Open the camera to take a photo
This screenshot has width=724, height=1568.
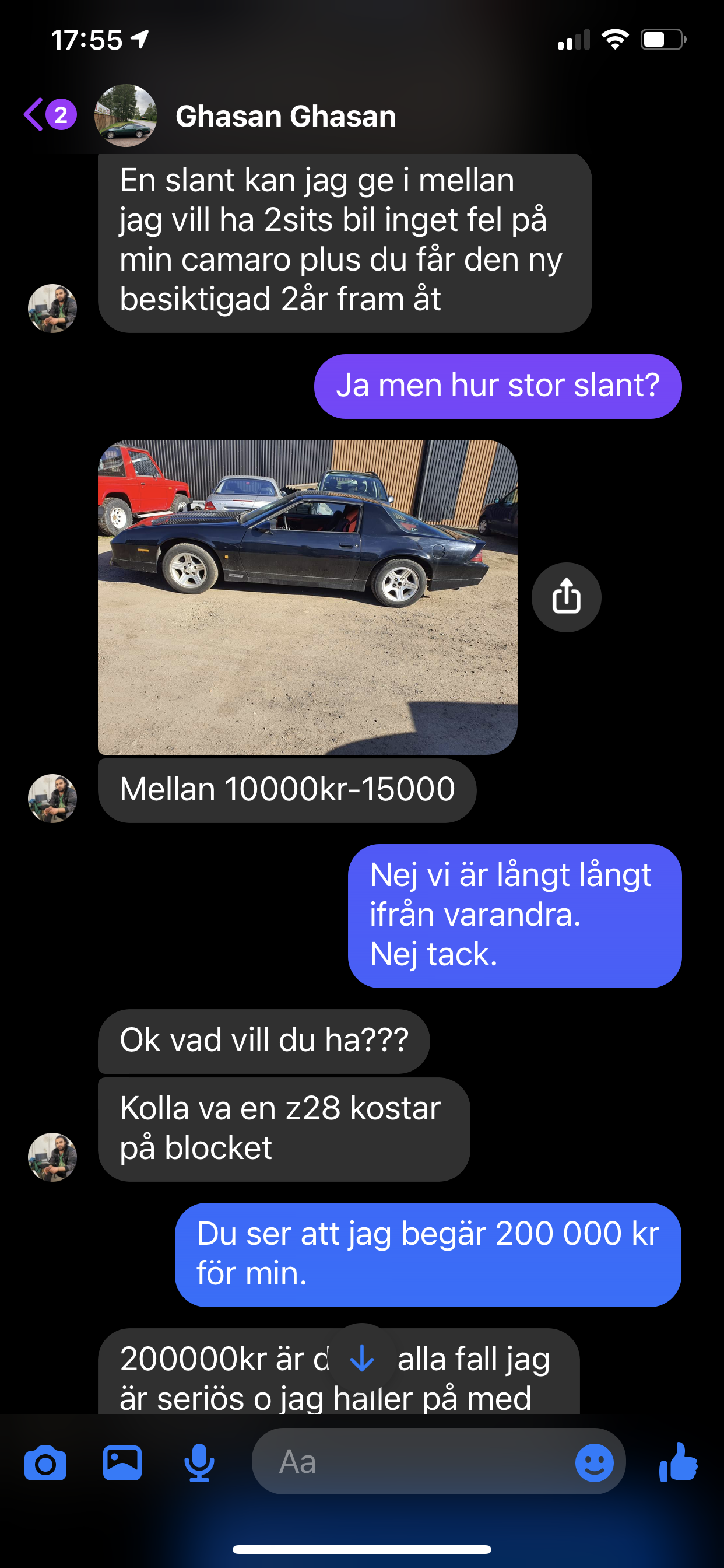coord(45,1462)
